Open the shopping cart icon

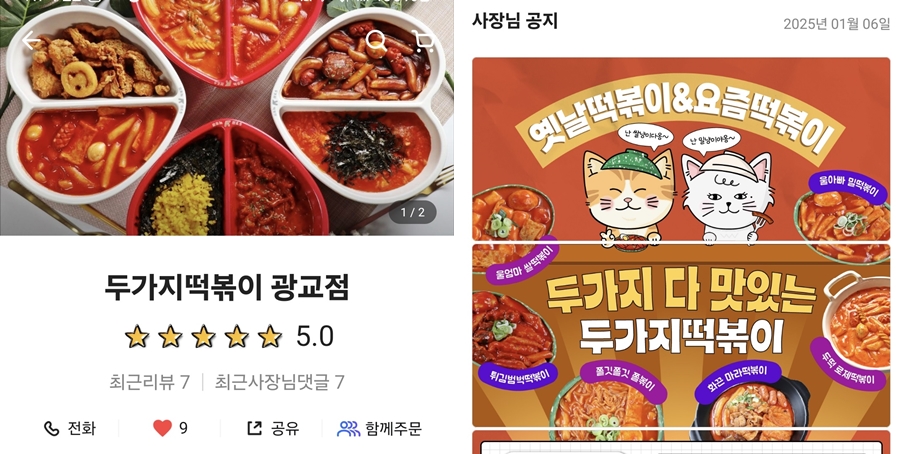(424, 41)
